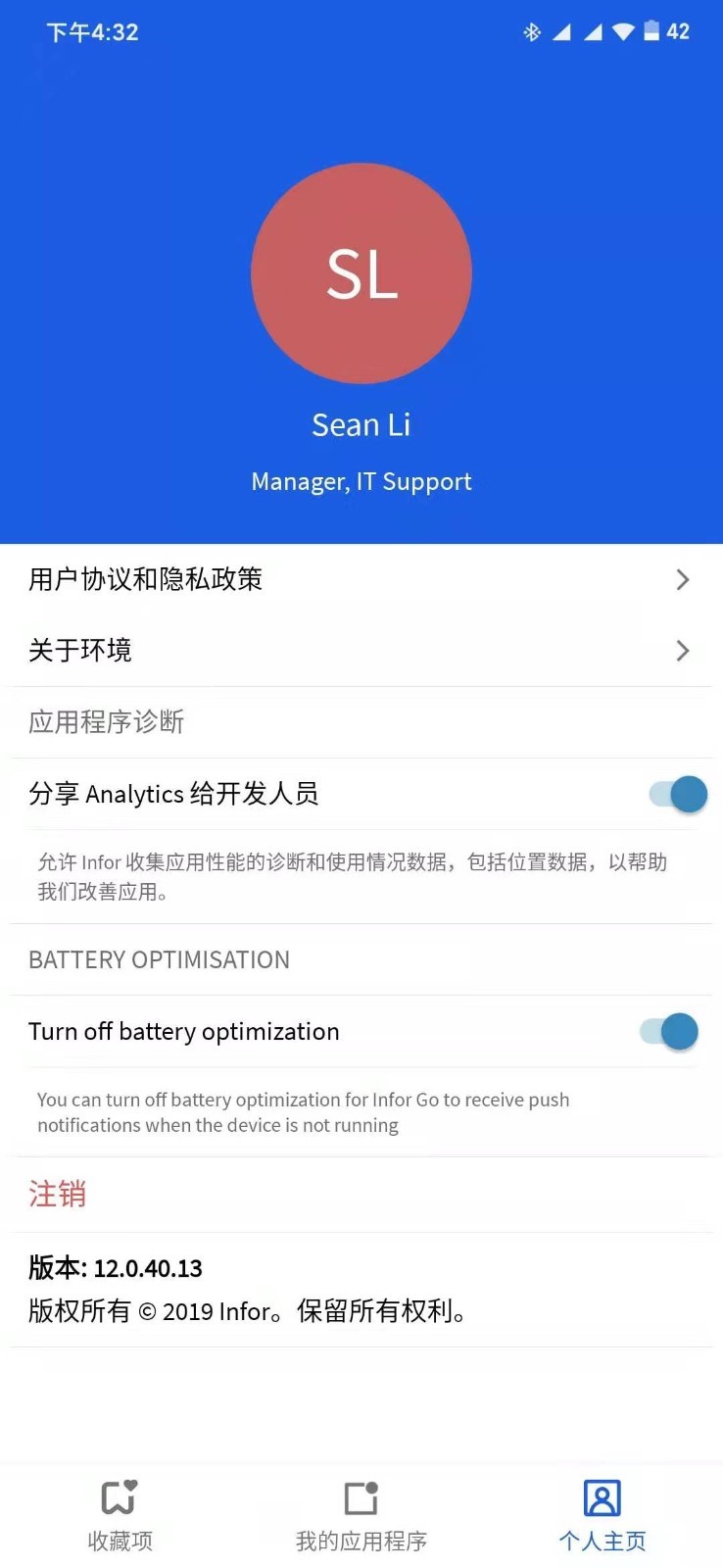This screenshot has width=723, height=1568.
Task: Click the chevron beside 用户协议和隐私政策
Action: [683, 579]
